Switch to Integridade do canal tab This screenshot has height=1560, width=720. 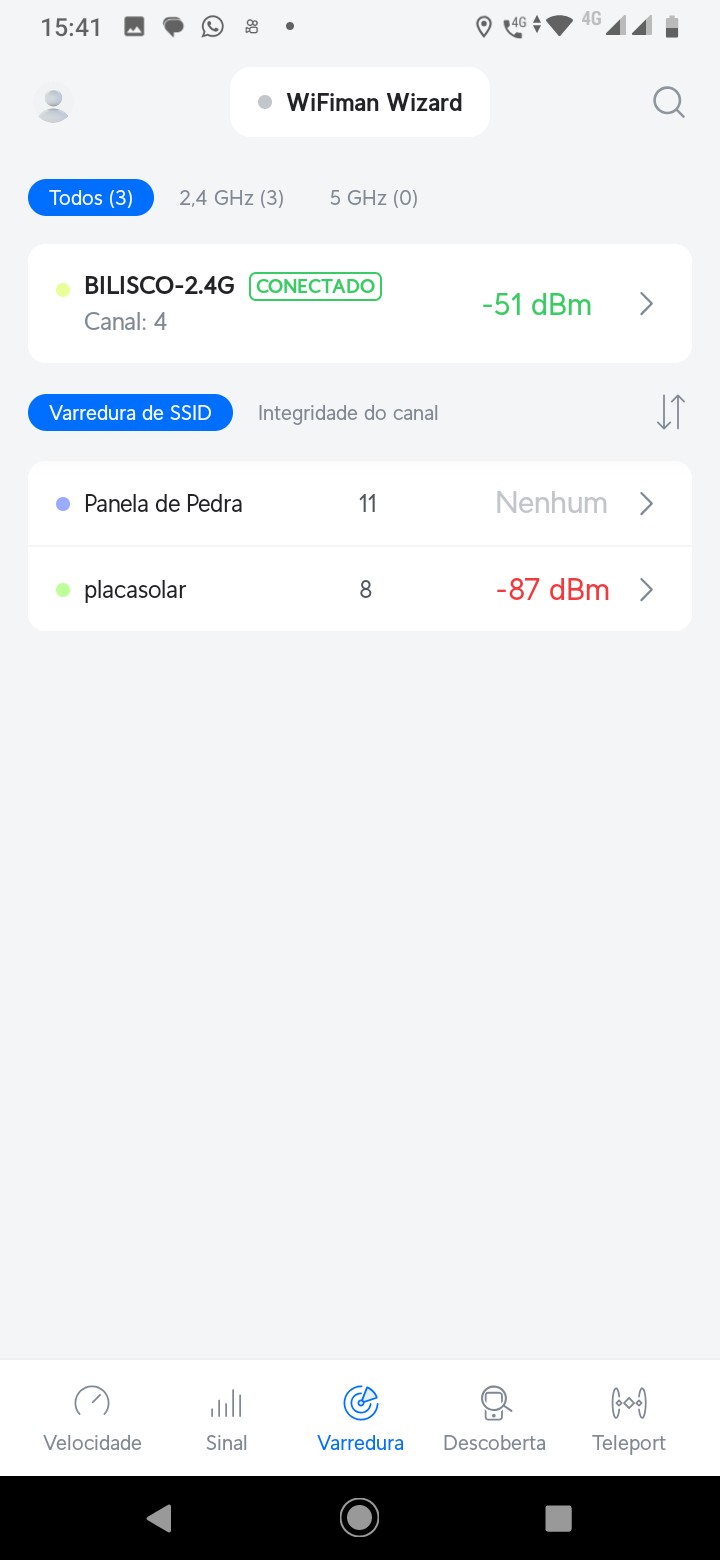(x=348, y=413)
